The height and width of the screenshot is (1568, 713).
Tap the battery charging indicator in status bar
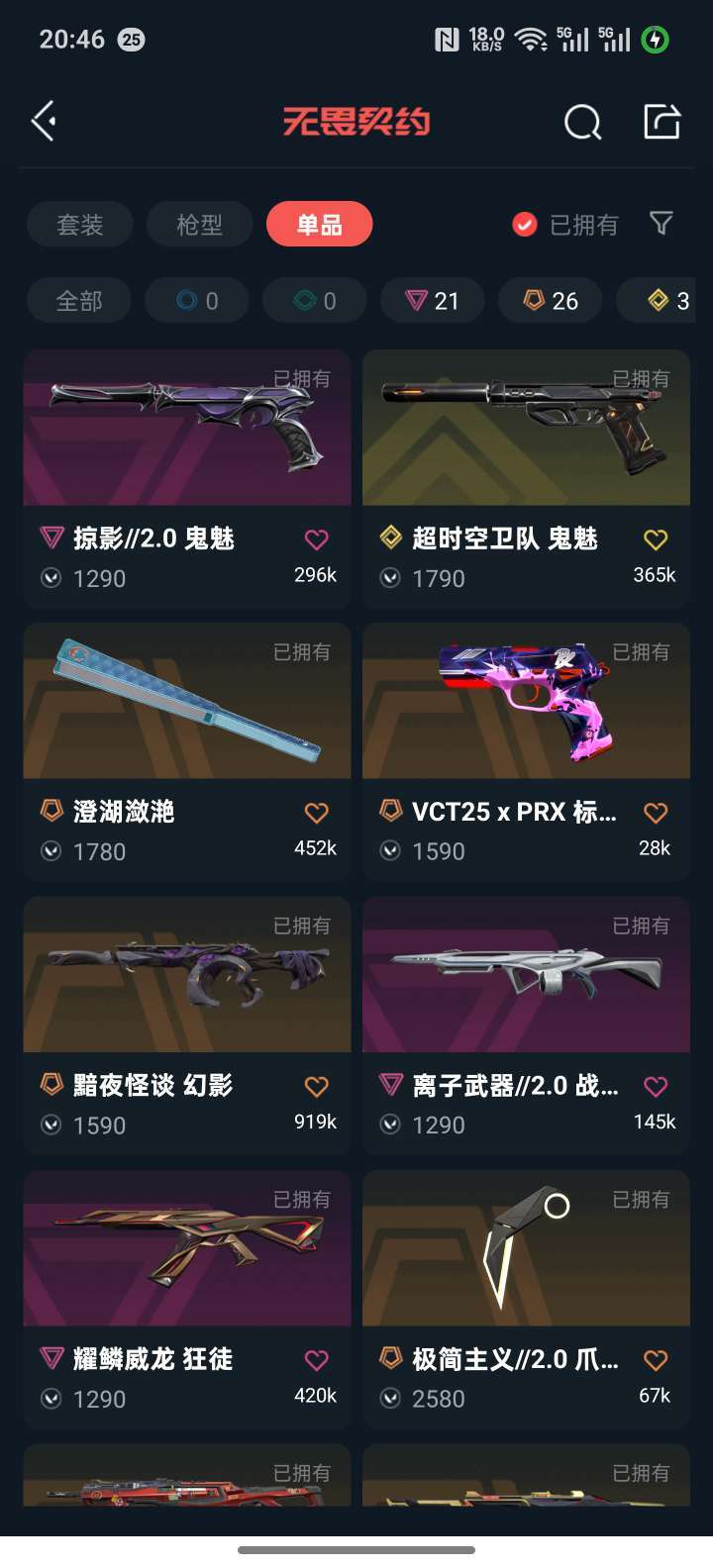tap(654, 40)
